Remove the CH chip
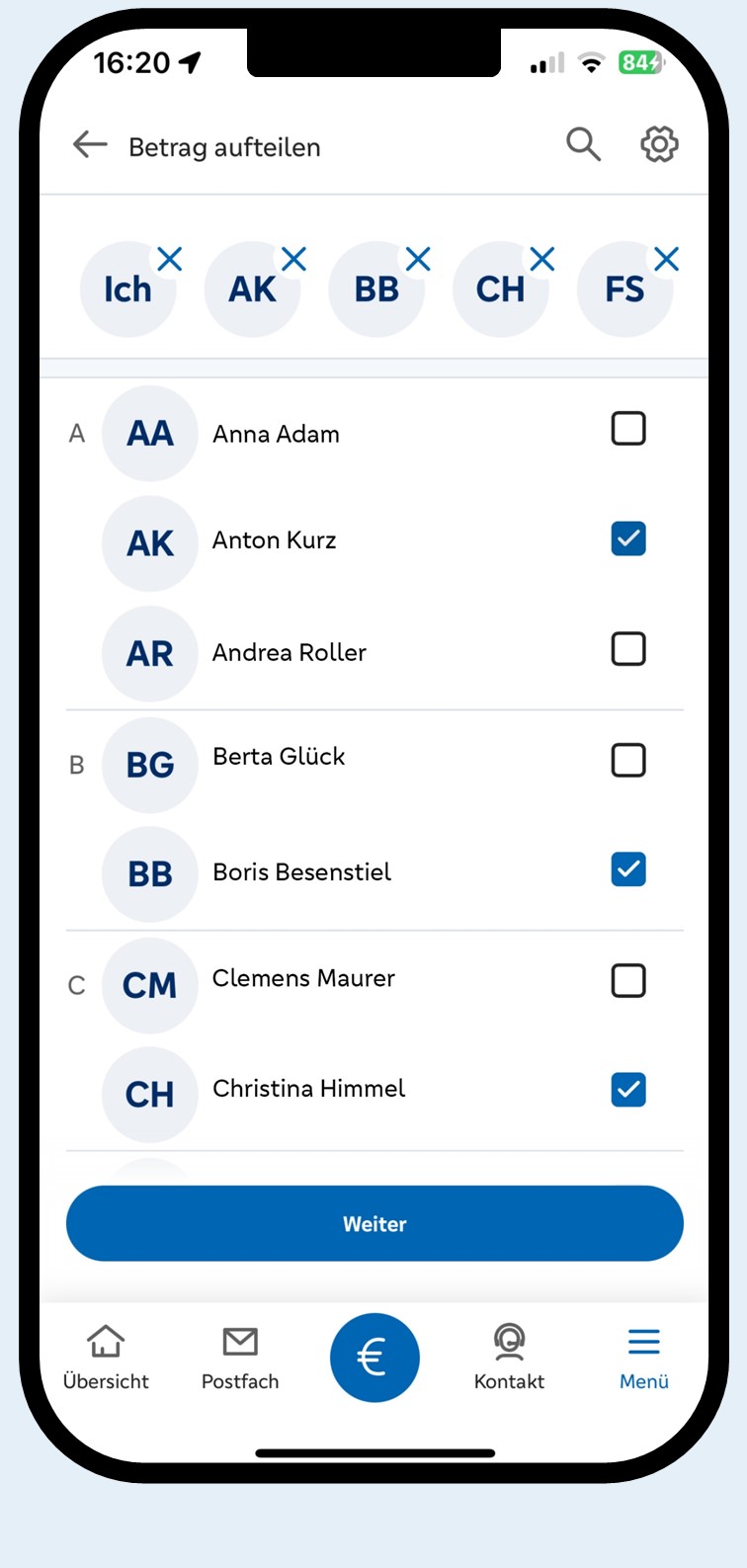 click(542, 260)
